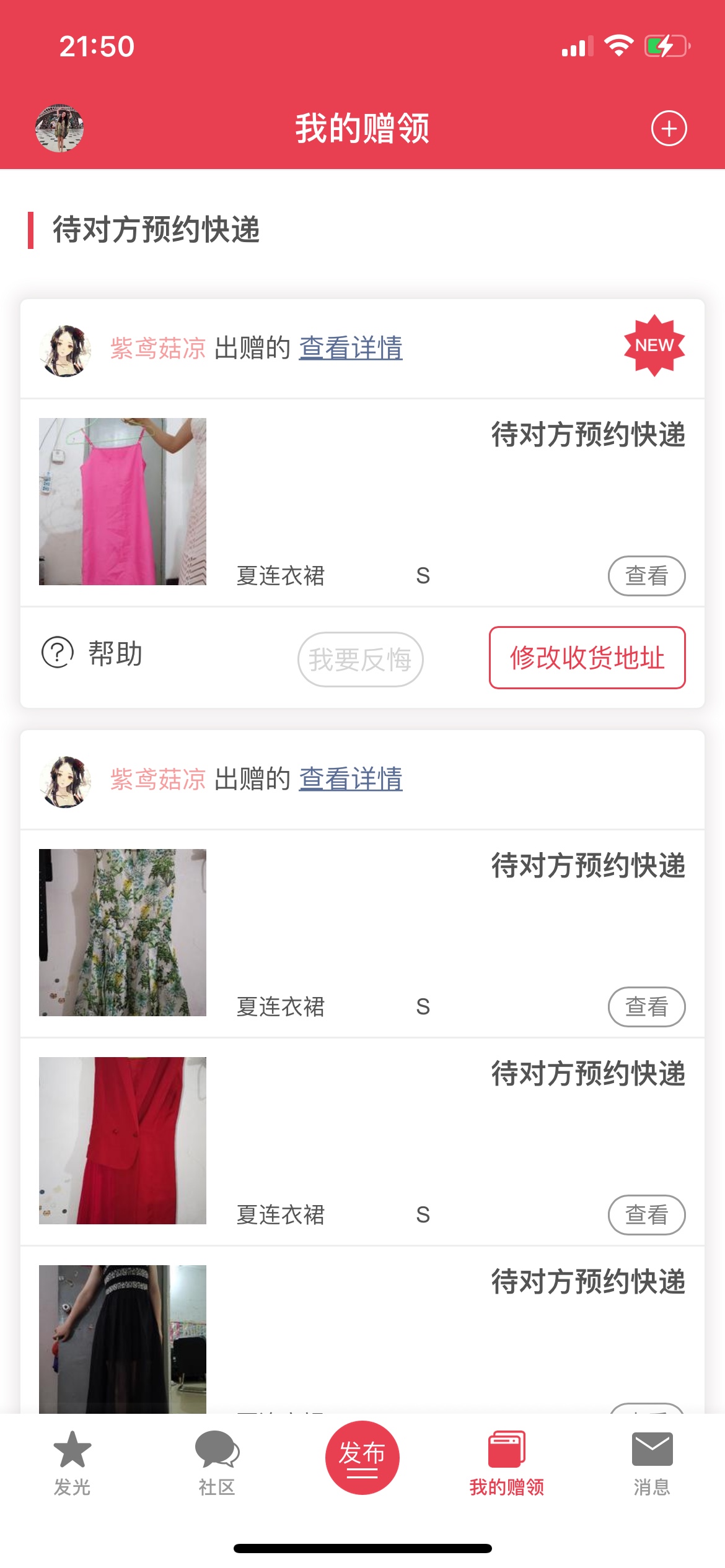
Task: View the floral dress item via 查看
Action: pyautogui.click(x=646, y=1007)
